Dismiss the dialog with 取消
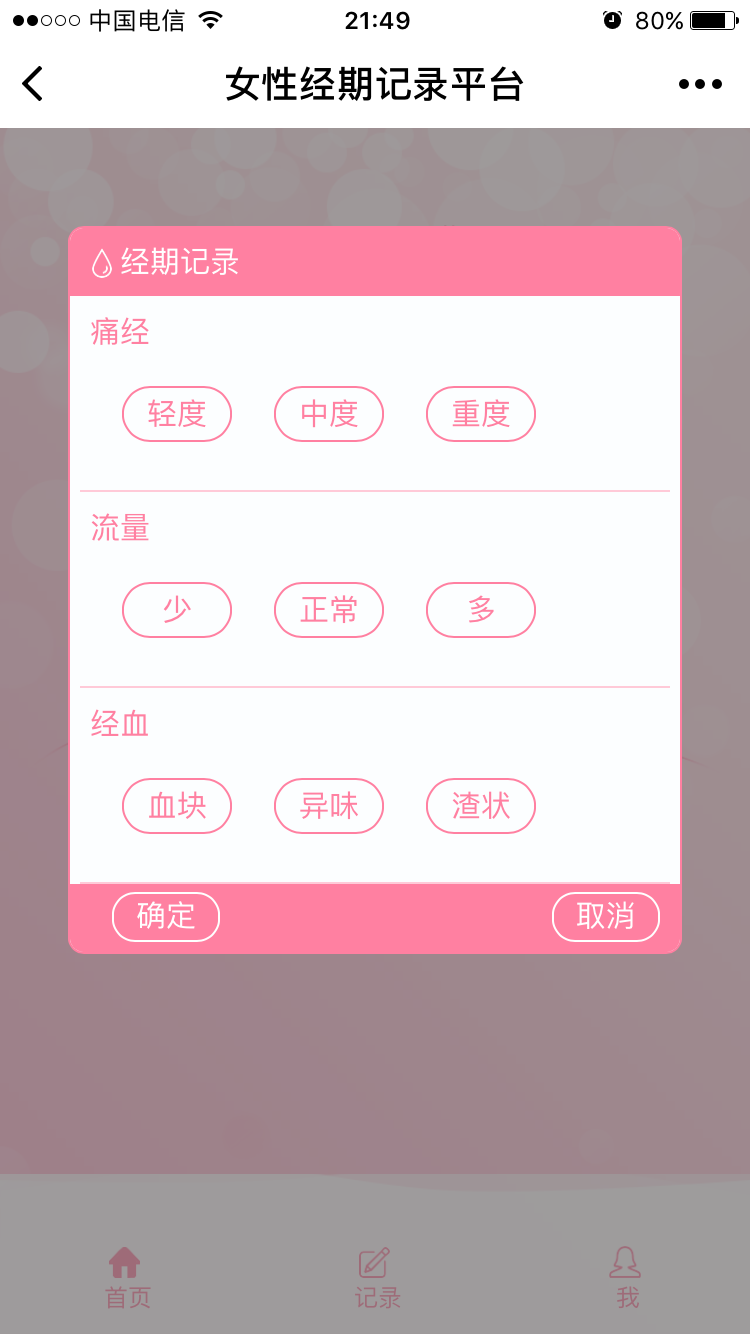This screenshot has height=1334, width=750. pyautogui.click(x=606, y=917)
